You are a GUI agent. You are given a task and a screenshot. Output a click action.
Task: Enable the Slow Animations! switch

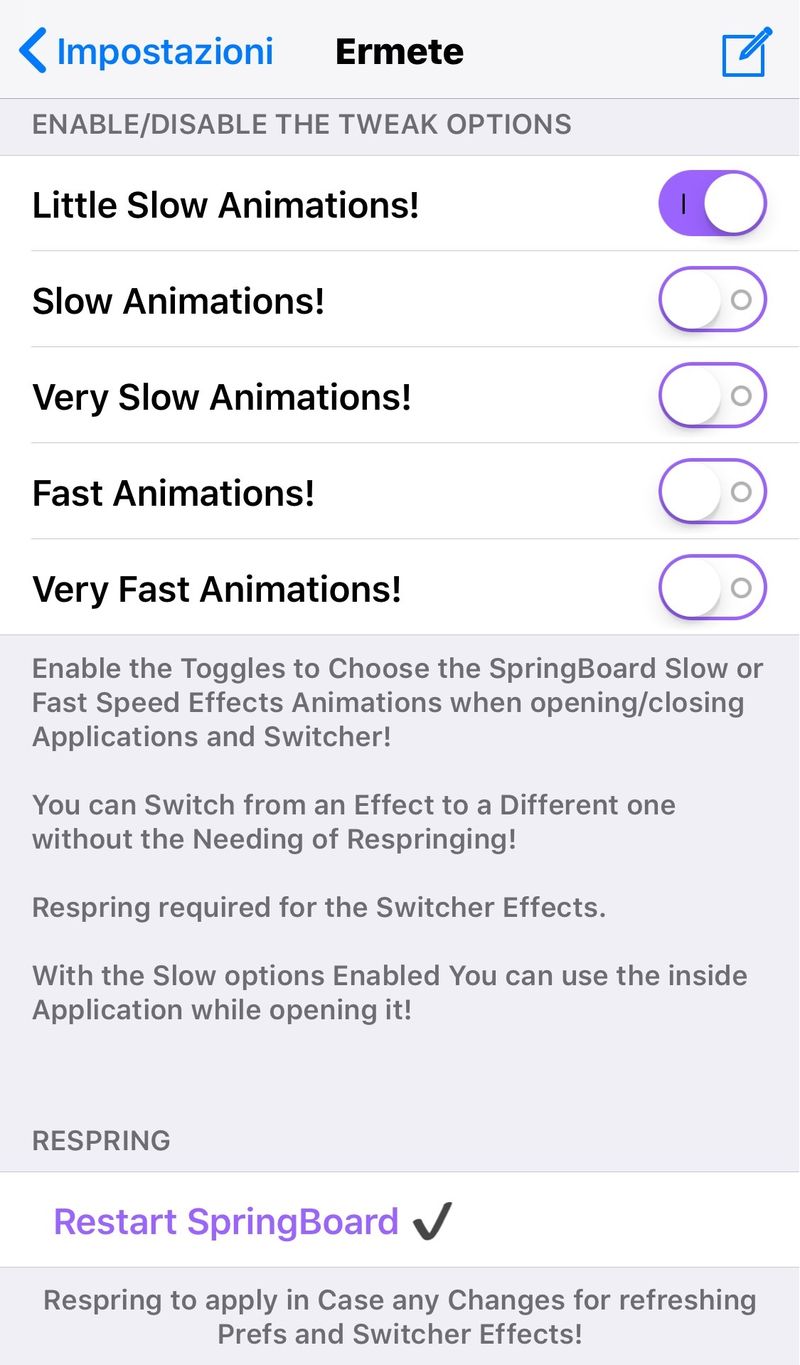pyautogui.click(x=712, y=299)
